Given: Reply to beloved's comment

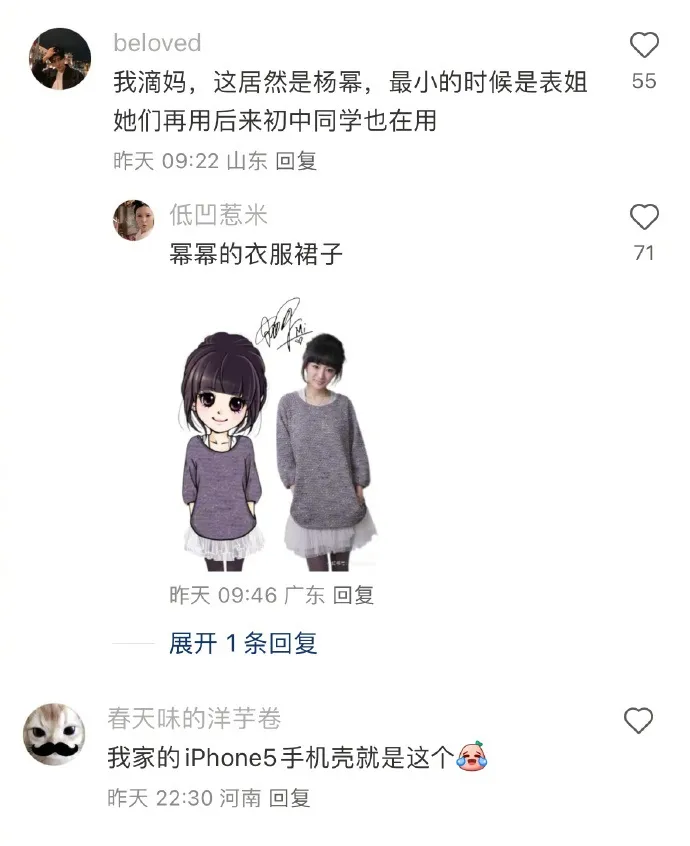Looking at the screenshot, I should coord(296,161).
